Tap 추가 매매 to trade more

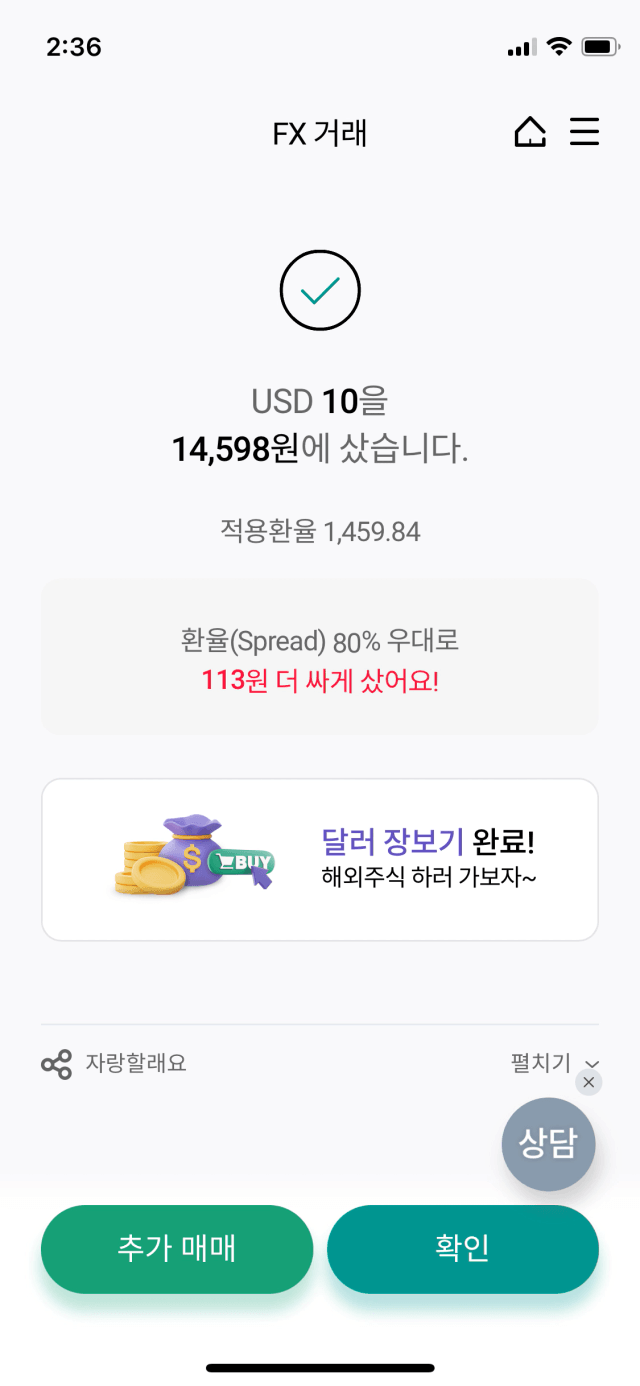click(x=177, y=1249)
